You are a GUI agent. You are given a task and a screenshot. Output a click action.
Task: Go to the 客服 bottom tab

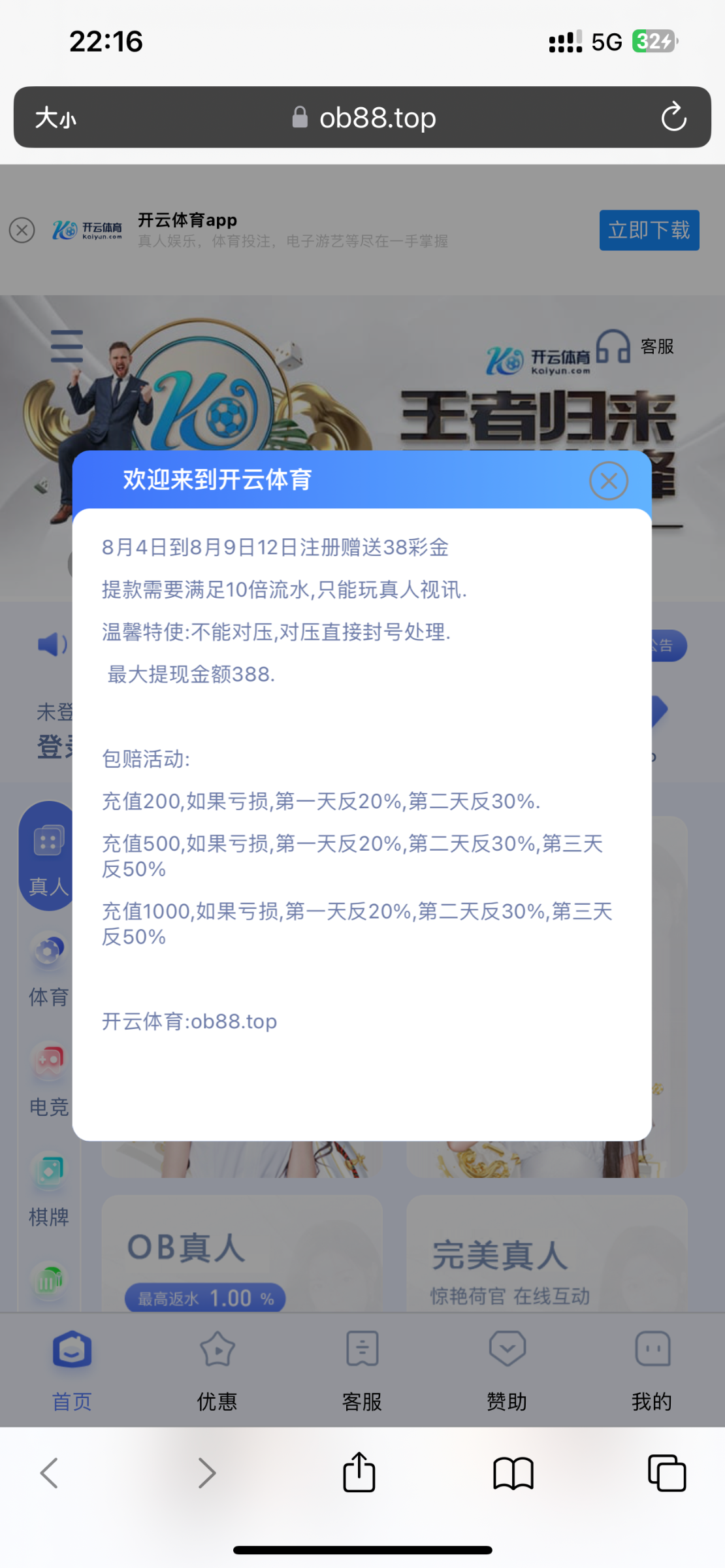[362, 1365]
